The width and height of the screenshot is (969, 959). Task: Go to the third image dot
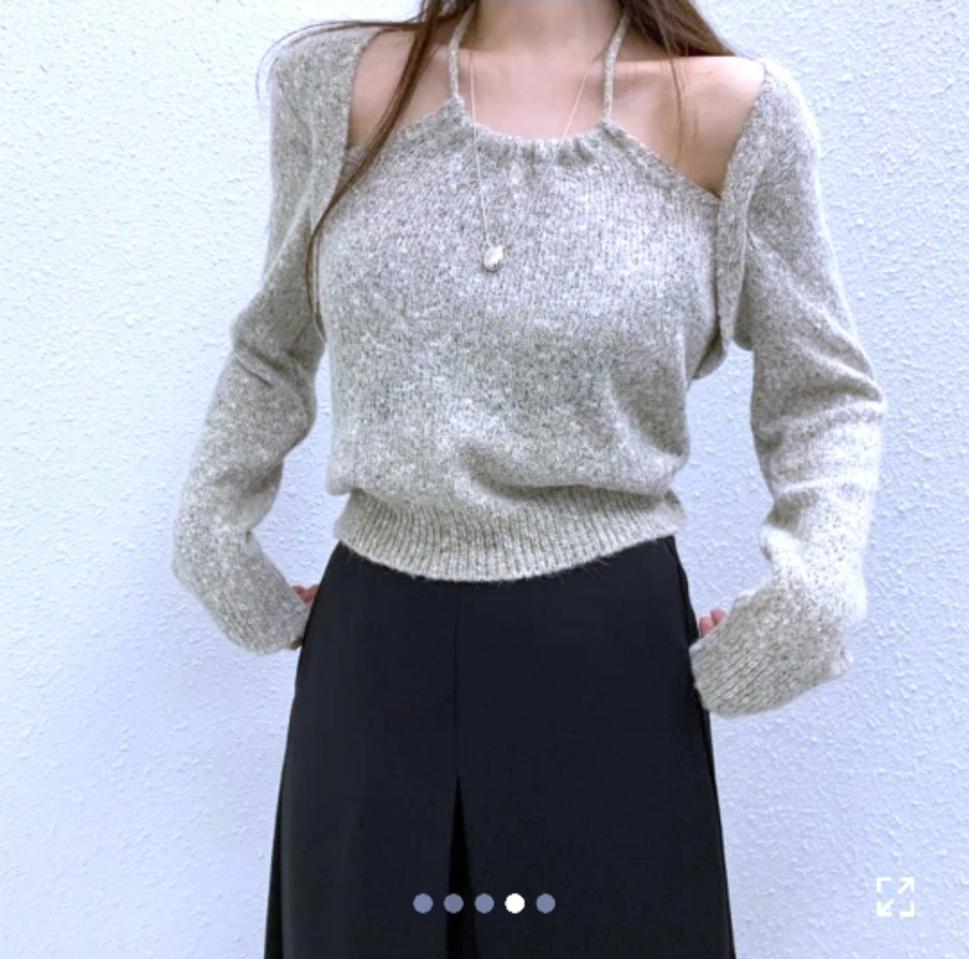(x=484, y=904)
